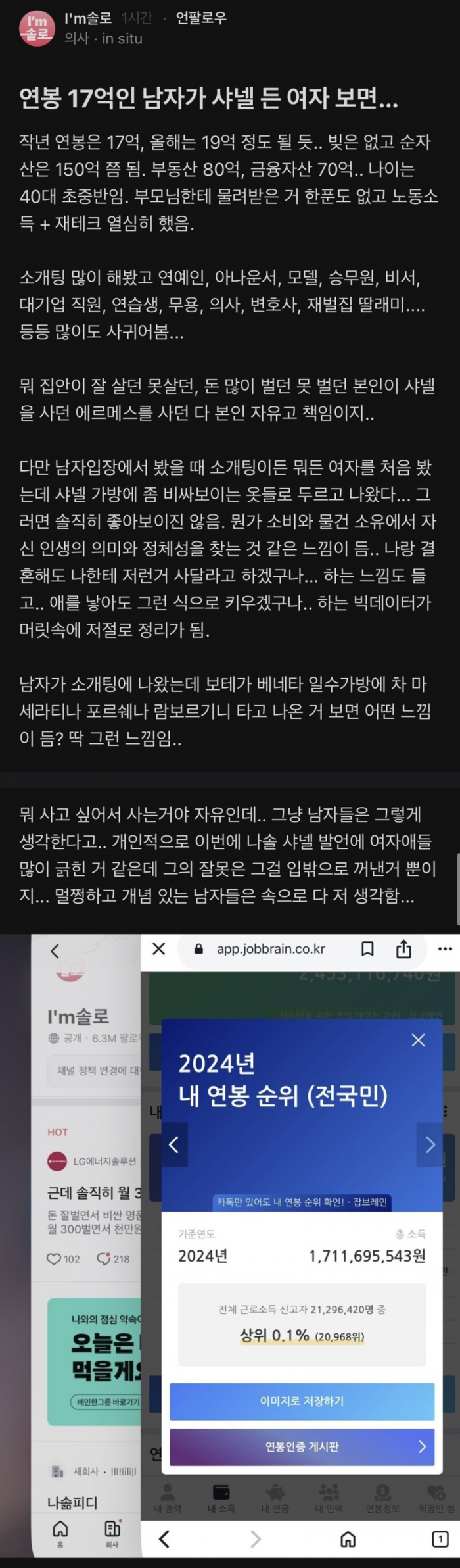Open the I'm솔로 channel profile avatar
This screenshot has width=460, height=1568.
[x=37, y=29]
